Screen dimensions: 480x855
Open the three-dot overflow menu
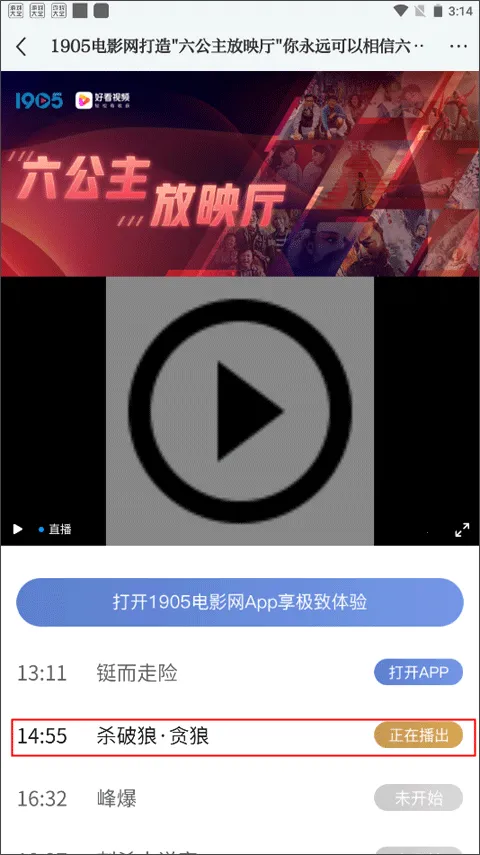[459, 46]
